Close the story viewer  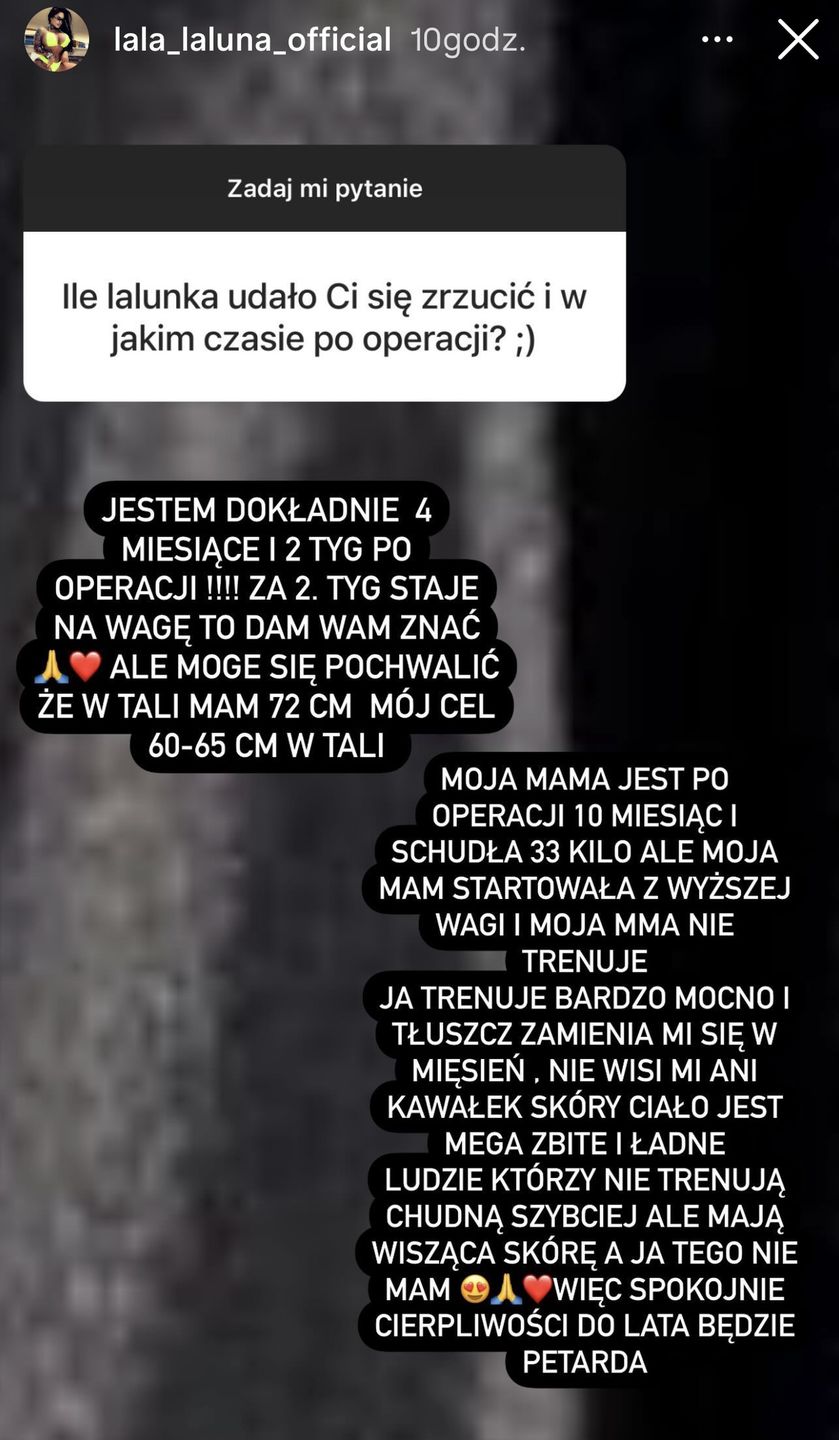pos(797,40)
